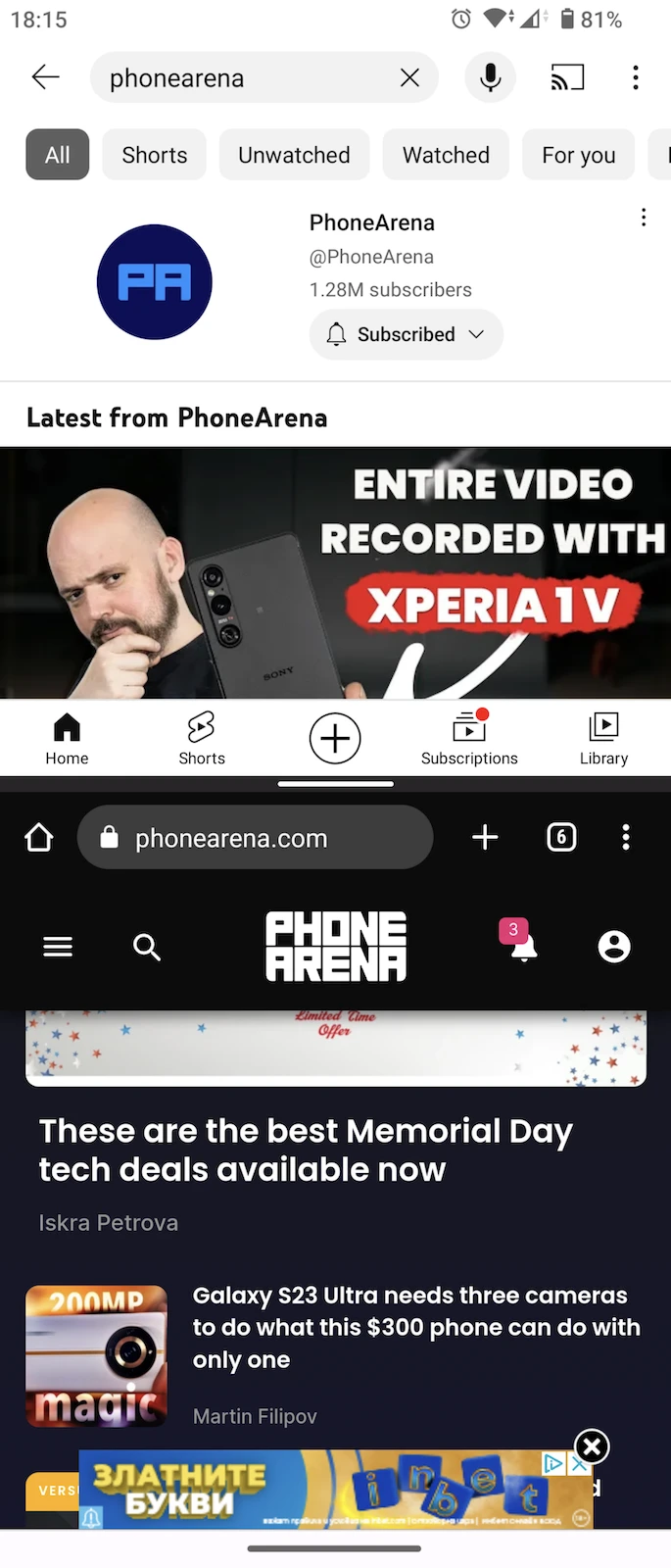Open PhoneArena's hamburger menu
Image resolution: width=671 pixels, height=1568 pixels.
[x=58, y=947]
